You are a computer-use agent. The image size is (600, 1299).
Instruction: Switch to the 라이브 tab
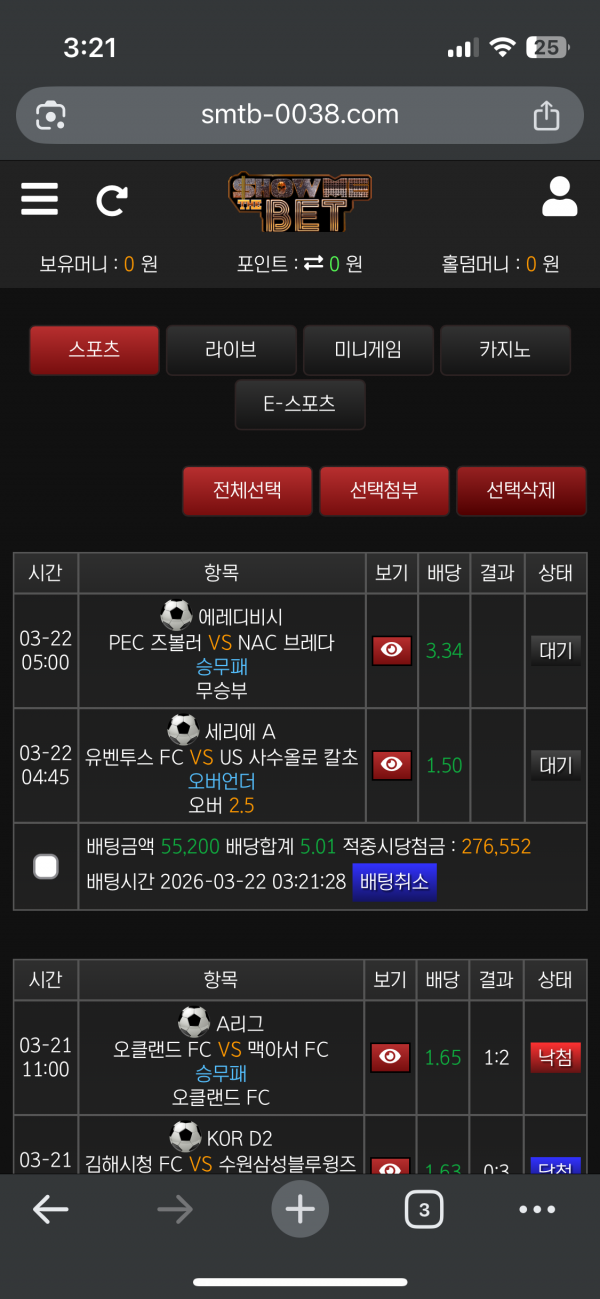[x=231, y=350]
